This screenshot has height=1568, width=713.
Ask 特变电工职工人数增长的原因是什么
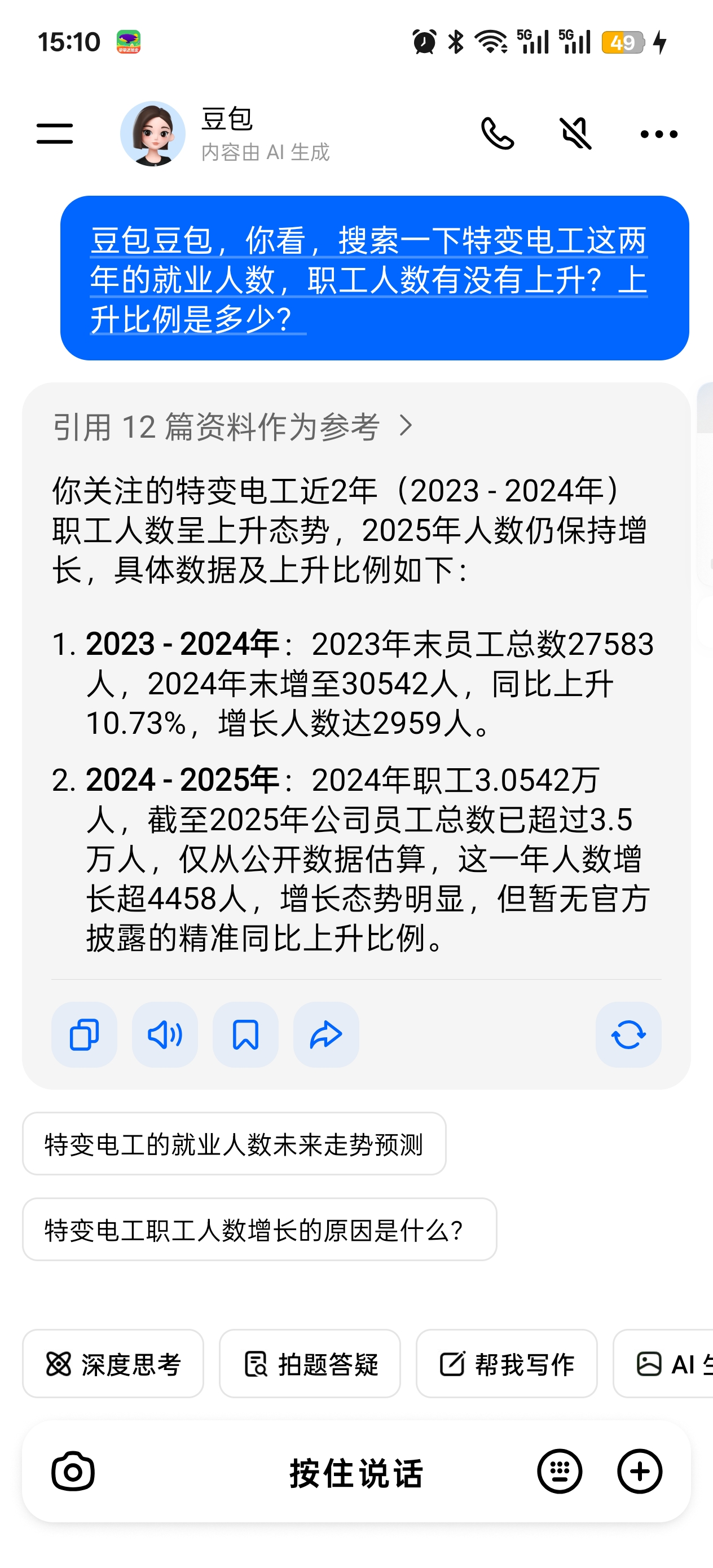coord(259,1230)
